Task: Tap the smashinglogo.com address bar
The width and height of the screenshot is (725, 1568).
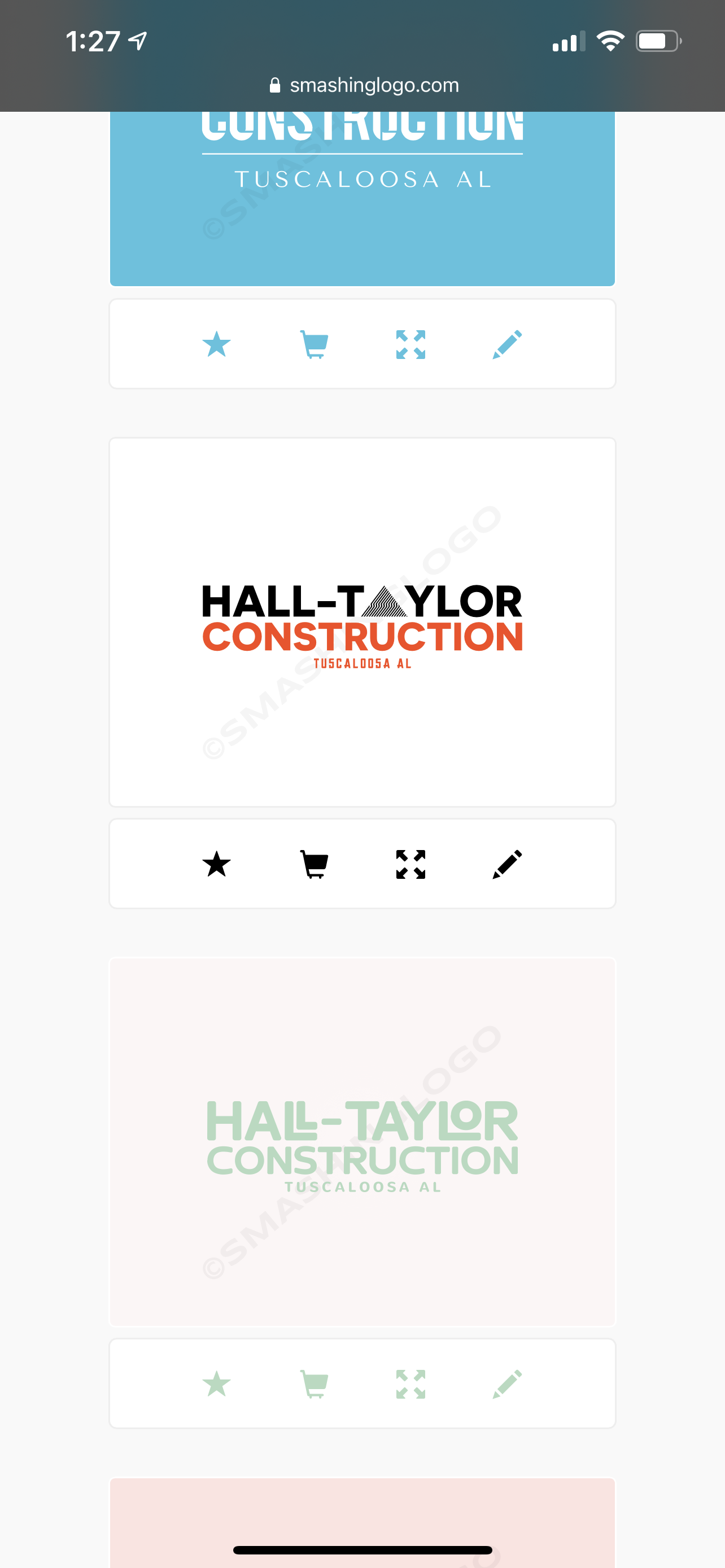Action: pyautogui.click(x=364, y=85)
